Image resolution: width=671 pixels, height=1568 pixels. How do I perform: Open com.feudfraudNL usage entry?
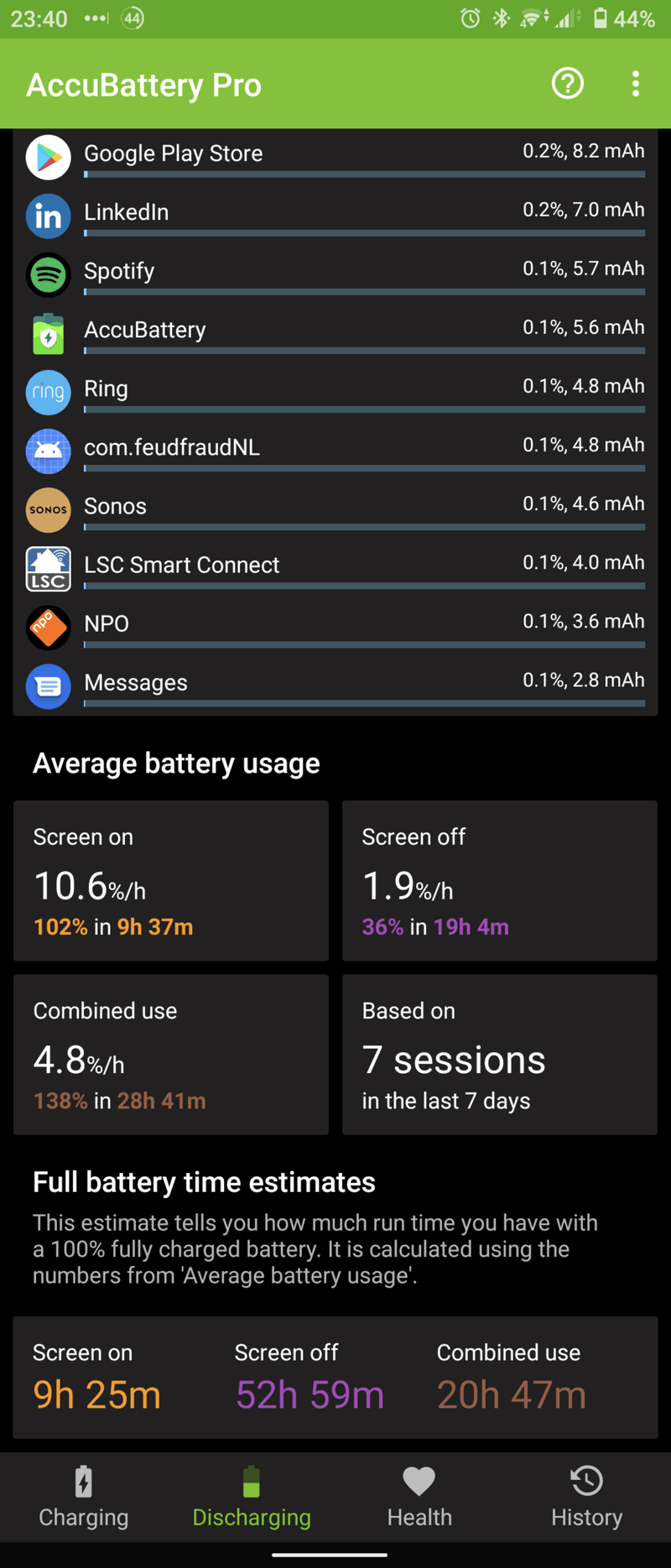[x=335, y=450]
